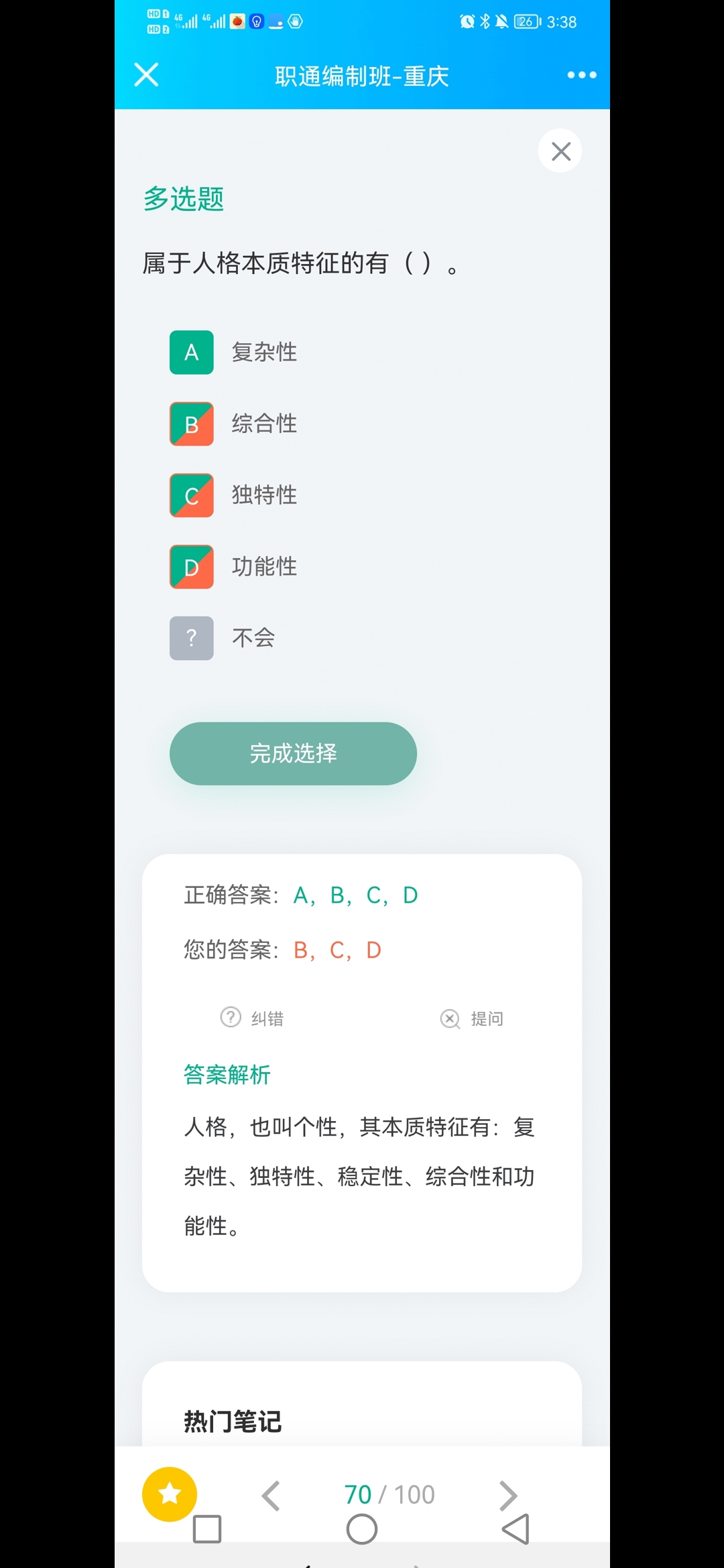The height and width of the screenshot is (1568, 724).
Task: Dismiss the question panel with the round X
Action: 560,151
